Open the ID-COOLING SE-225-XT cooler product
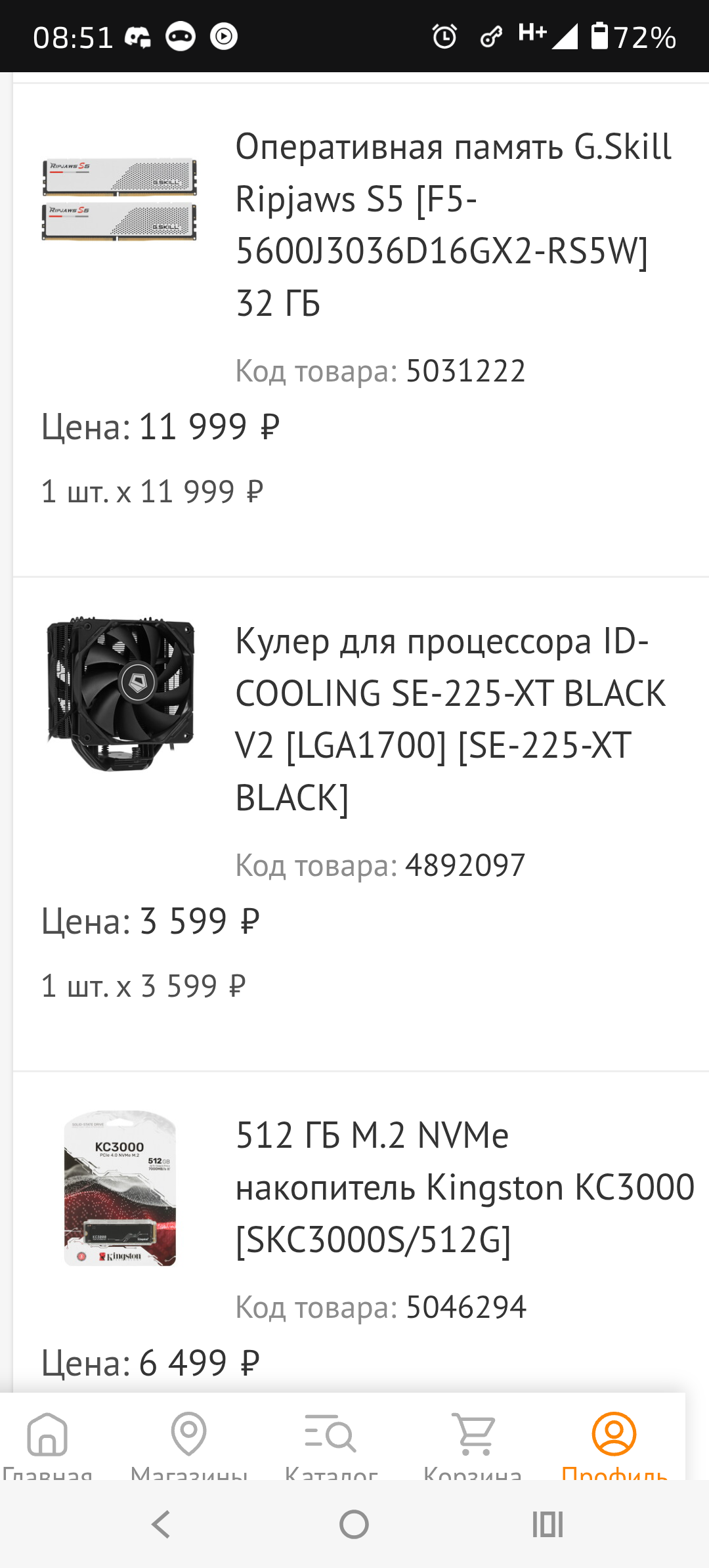 450,718
